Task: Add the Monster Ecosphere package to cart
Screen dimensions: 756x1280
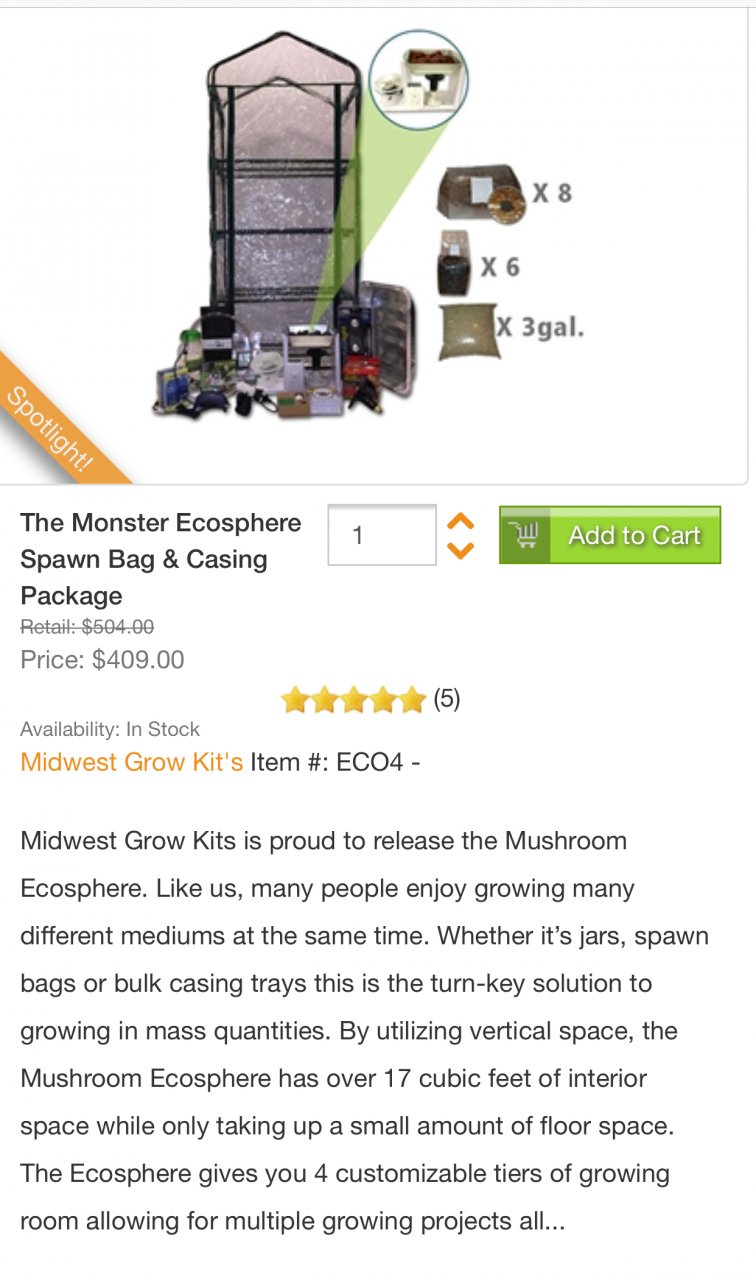Action: (610, 535)
